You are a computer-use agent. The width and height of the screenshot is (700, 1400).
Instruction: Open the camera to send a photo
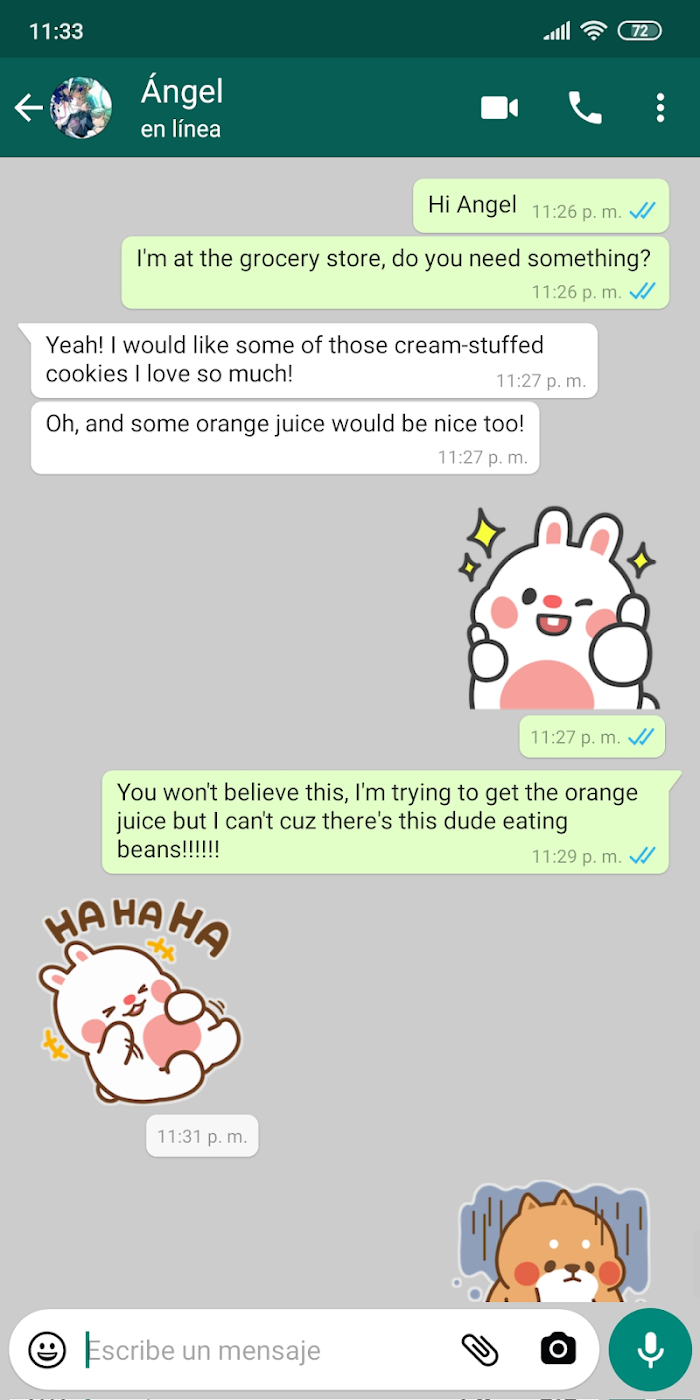[558, 1350]
